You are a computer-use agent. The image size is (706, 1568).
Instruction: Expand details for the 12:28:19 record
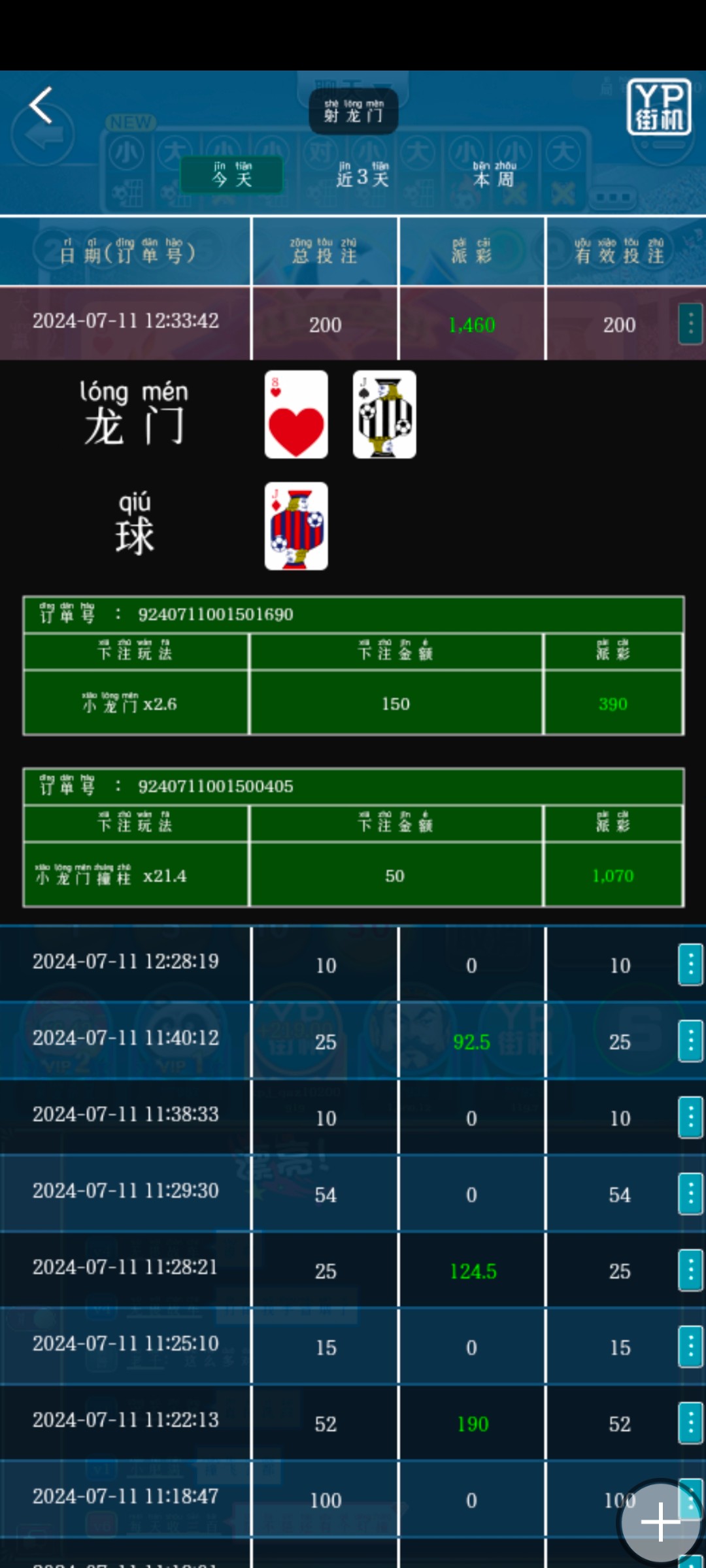click(690, 964)
